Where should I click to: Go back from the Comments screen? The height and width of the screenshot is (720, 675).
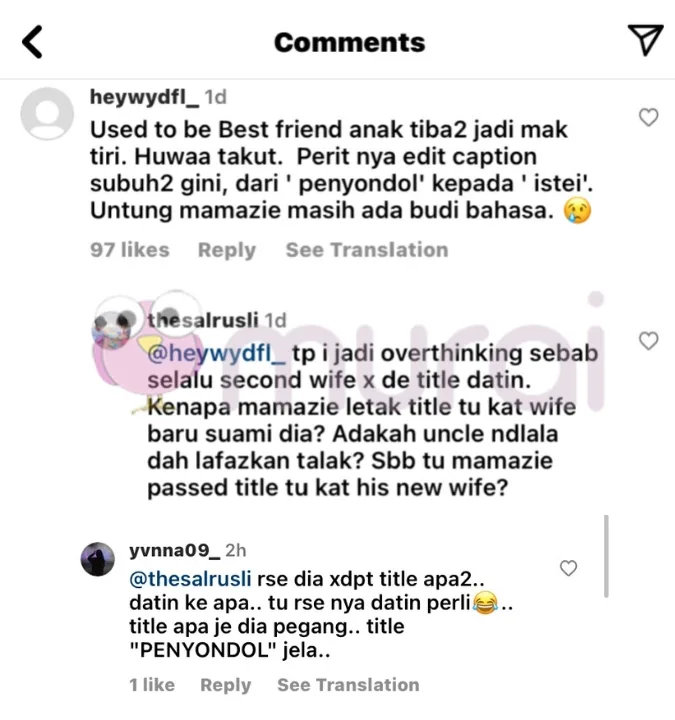[x=32, y=42]
